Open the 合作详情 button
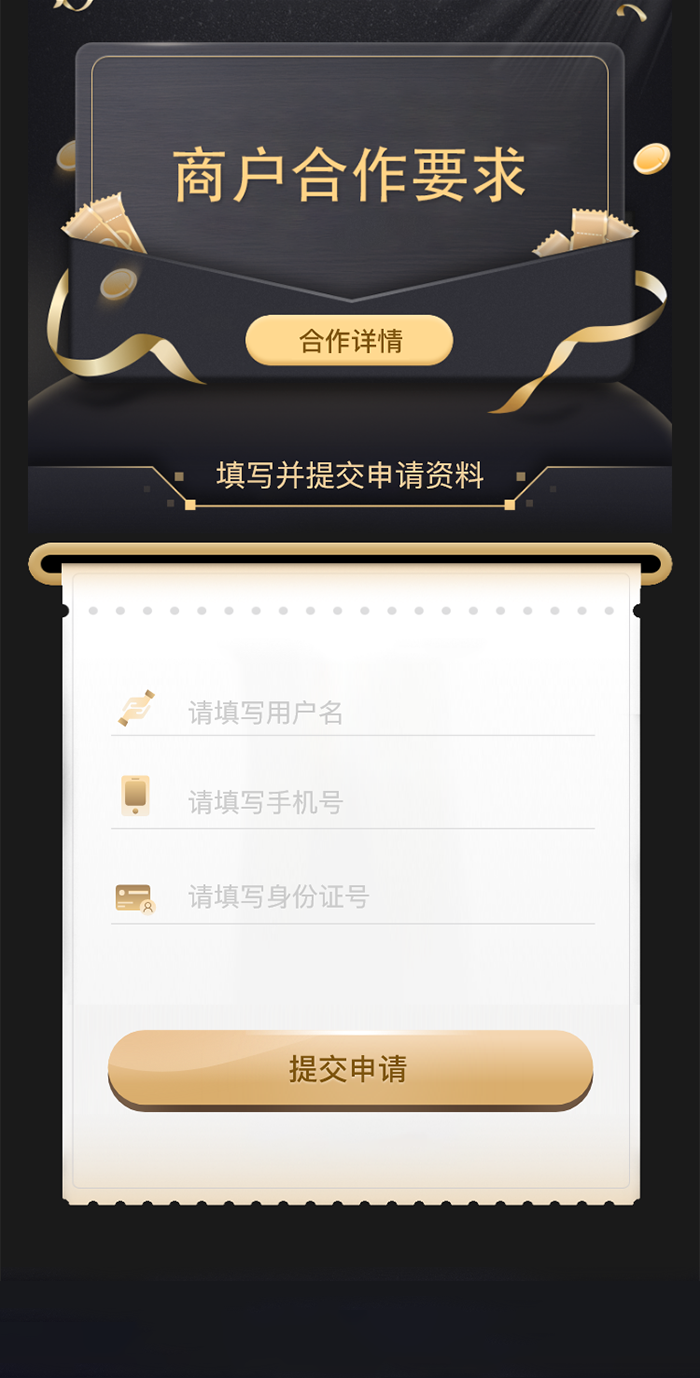This screenshot has height=1378, width=700. [349, 341]
